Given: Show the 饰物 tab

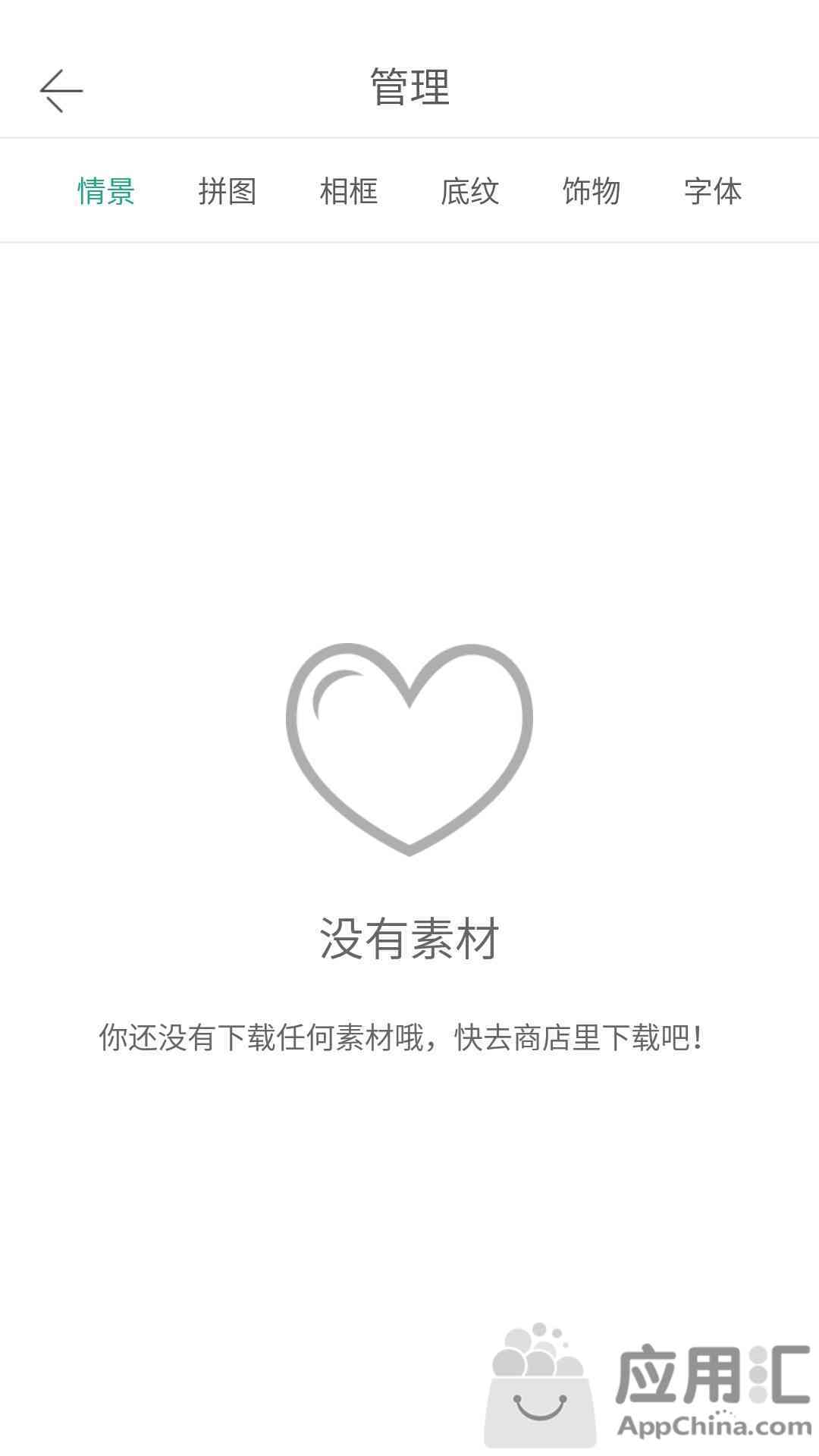Looking at the screenshot, I should (x=591, y=191).
